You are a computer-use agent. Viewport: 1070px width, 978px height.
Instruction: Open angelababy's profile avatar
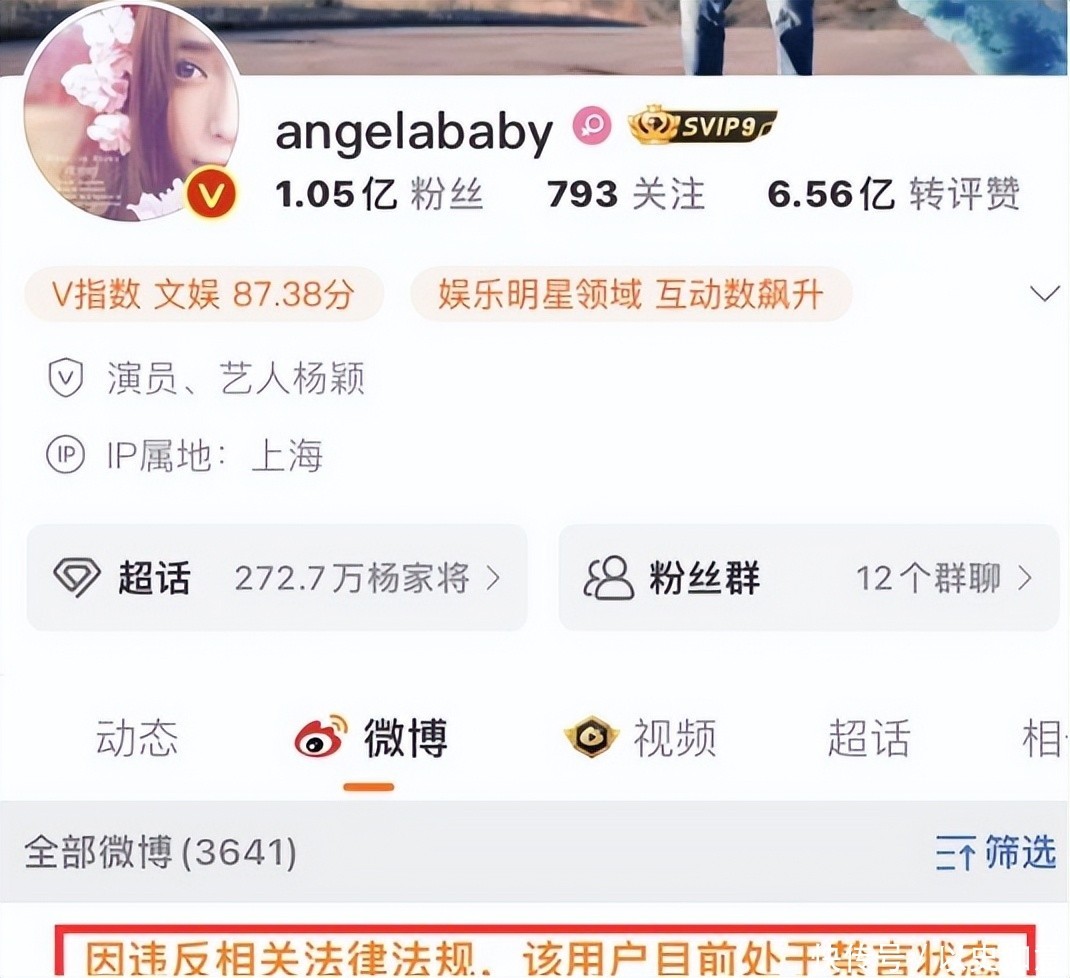click(x=130, y=110)
